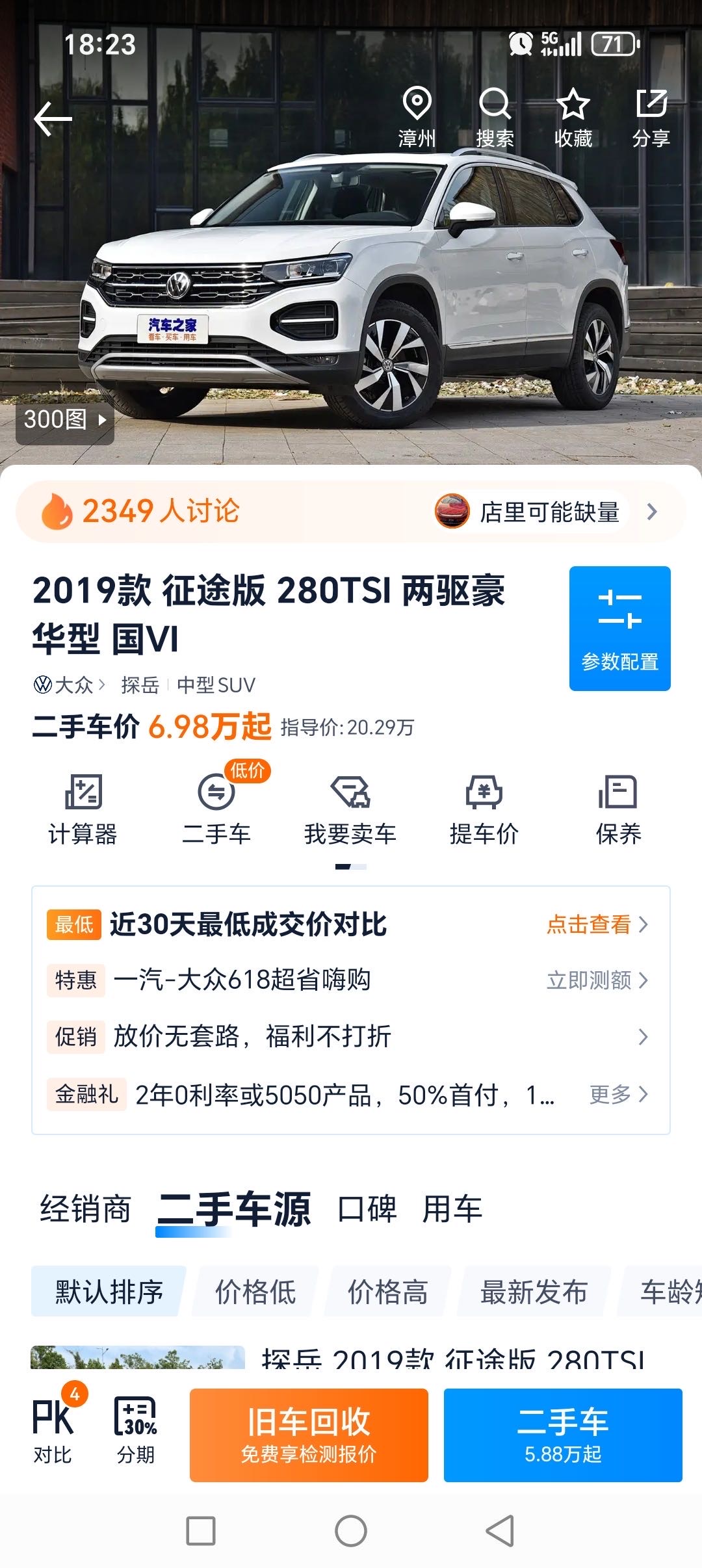Image resolution: width=702 pixels, height=1568 pixels.
Task: Switch to the 口碑 reviews tab
Action: (x=367, y=1209)
